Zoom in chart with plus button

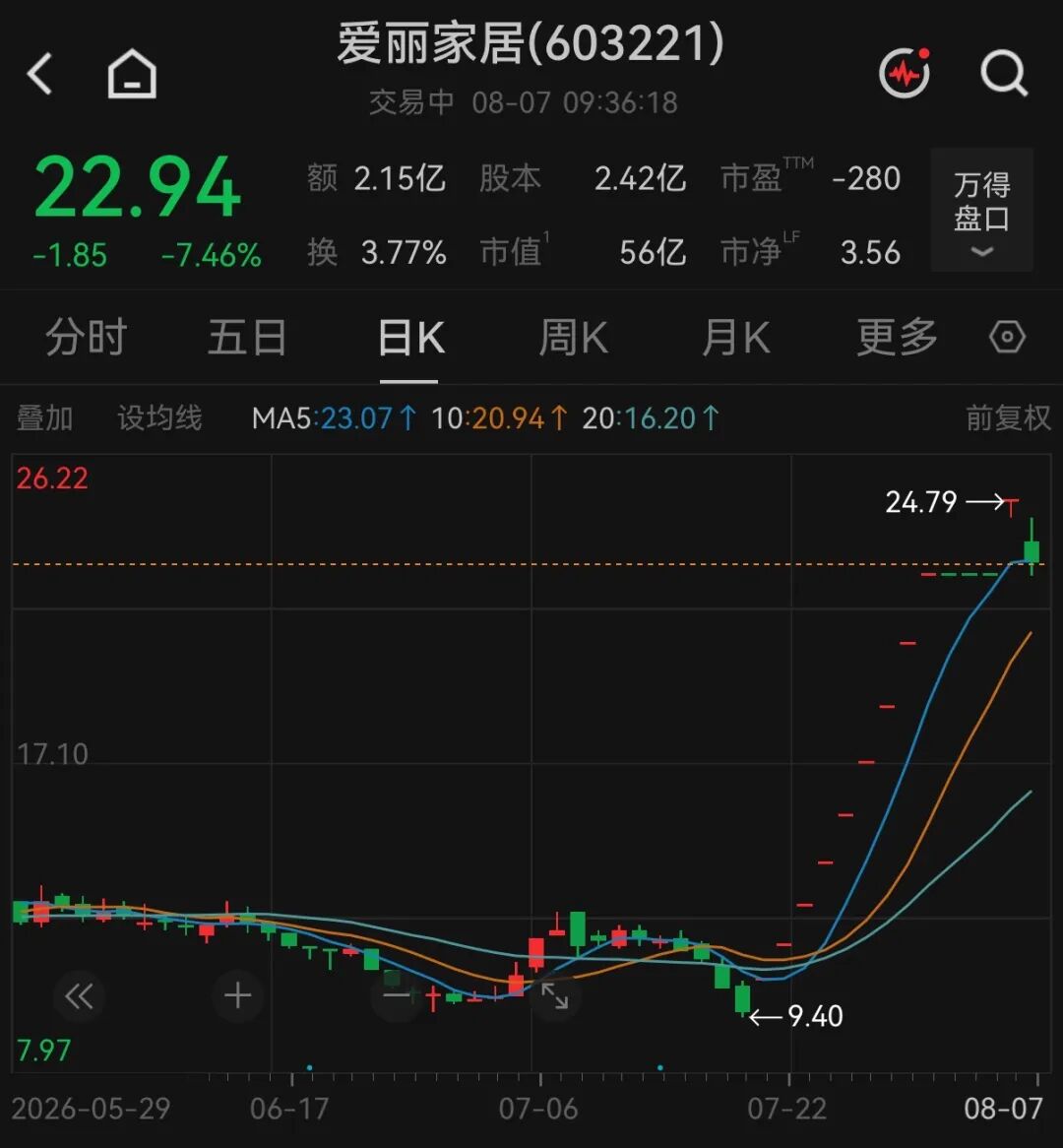click(x=238, y=995)
